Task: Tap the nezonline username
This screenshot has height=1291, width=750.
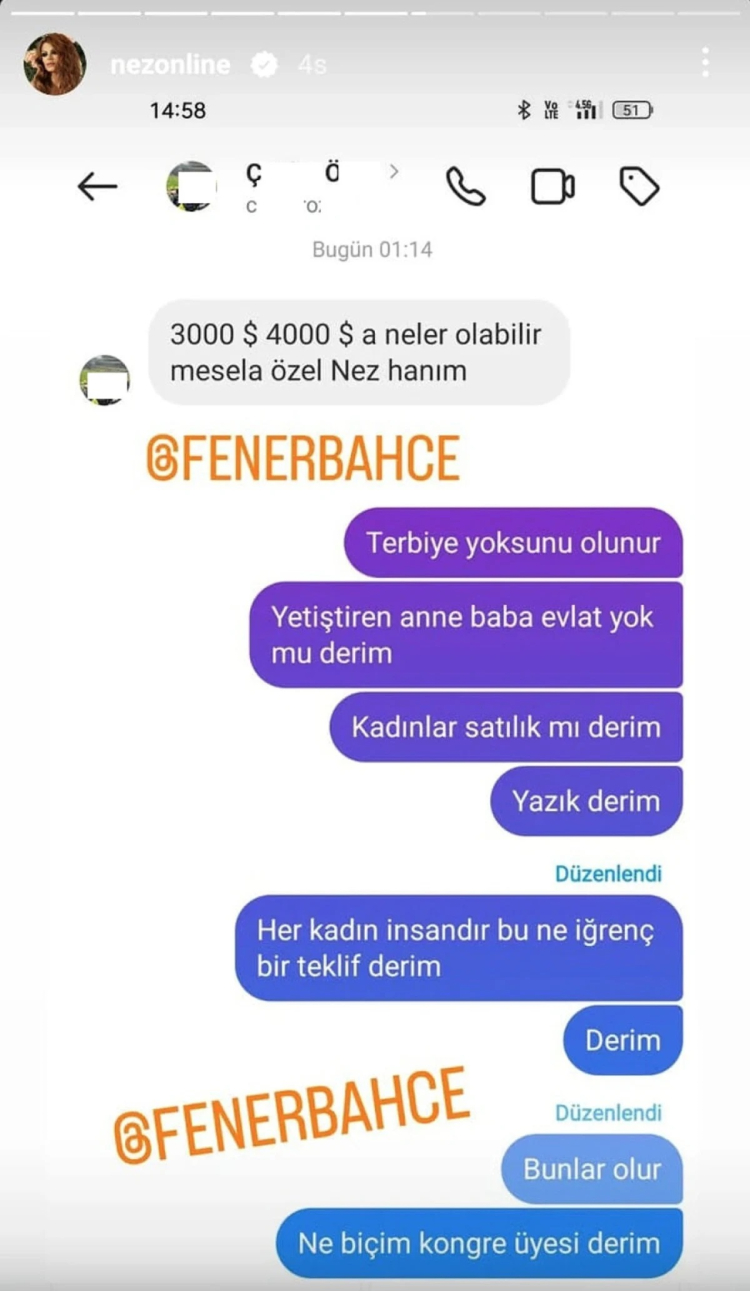Action: pos(170,65)
